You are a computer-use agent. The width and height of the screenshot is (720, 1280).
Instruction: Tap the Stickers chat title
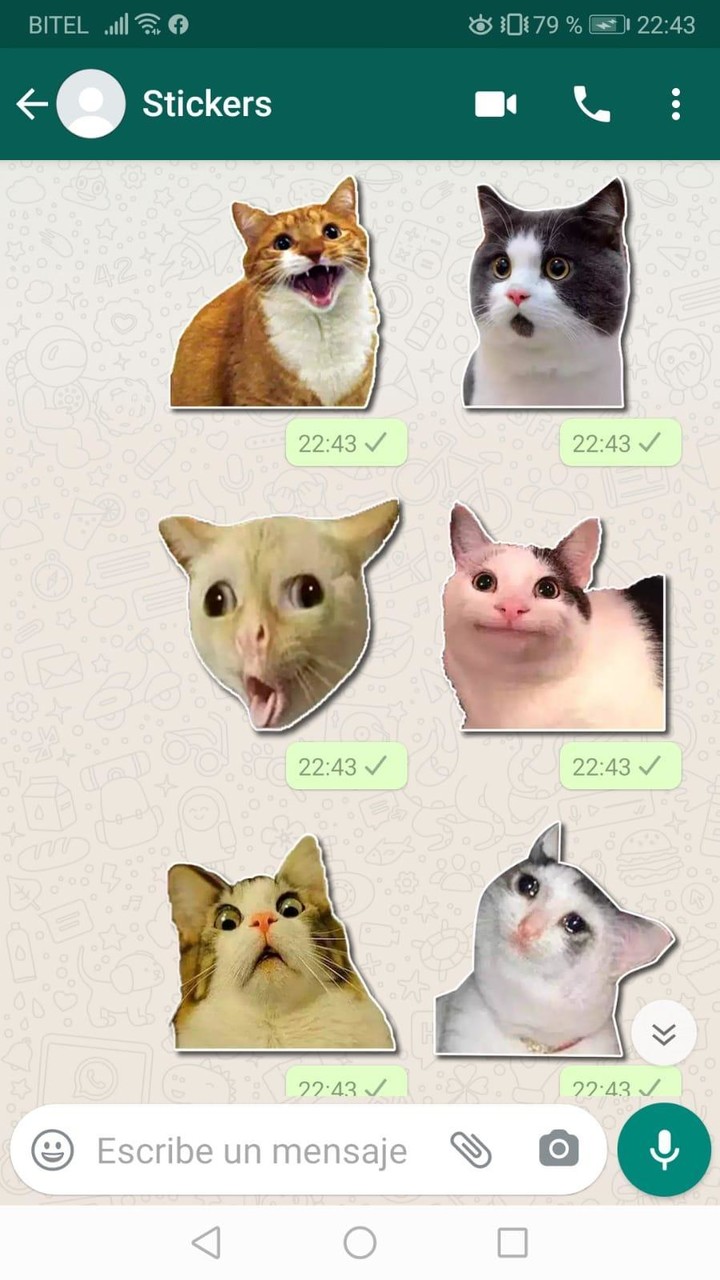pos(207,103)
